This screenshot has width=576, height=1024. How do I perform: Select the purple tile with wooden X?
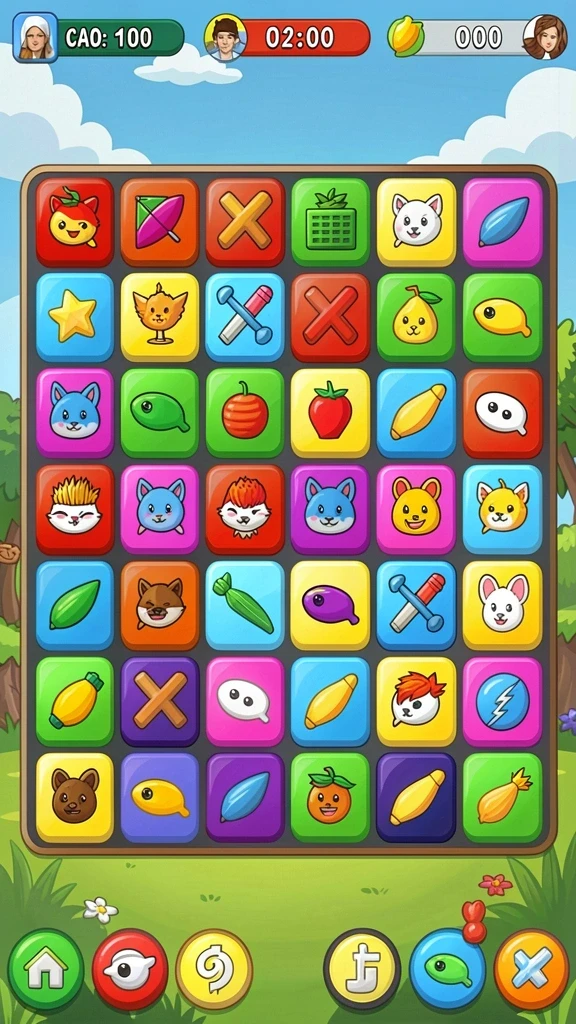pos(160,702)
